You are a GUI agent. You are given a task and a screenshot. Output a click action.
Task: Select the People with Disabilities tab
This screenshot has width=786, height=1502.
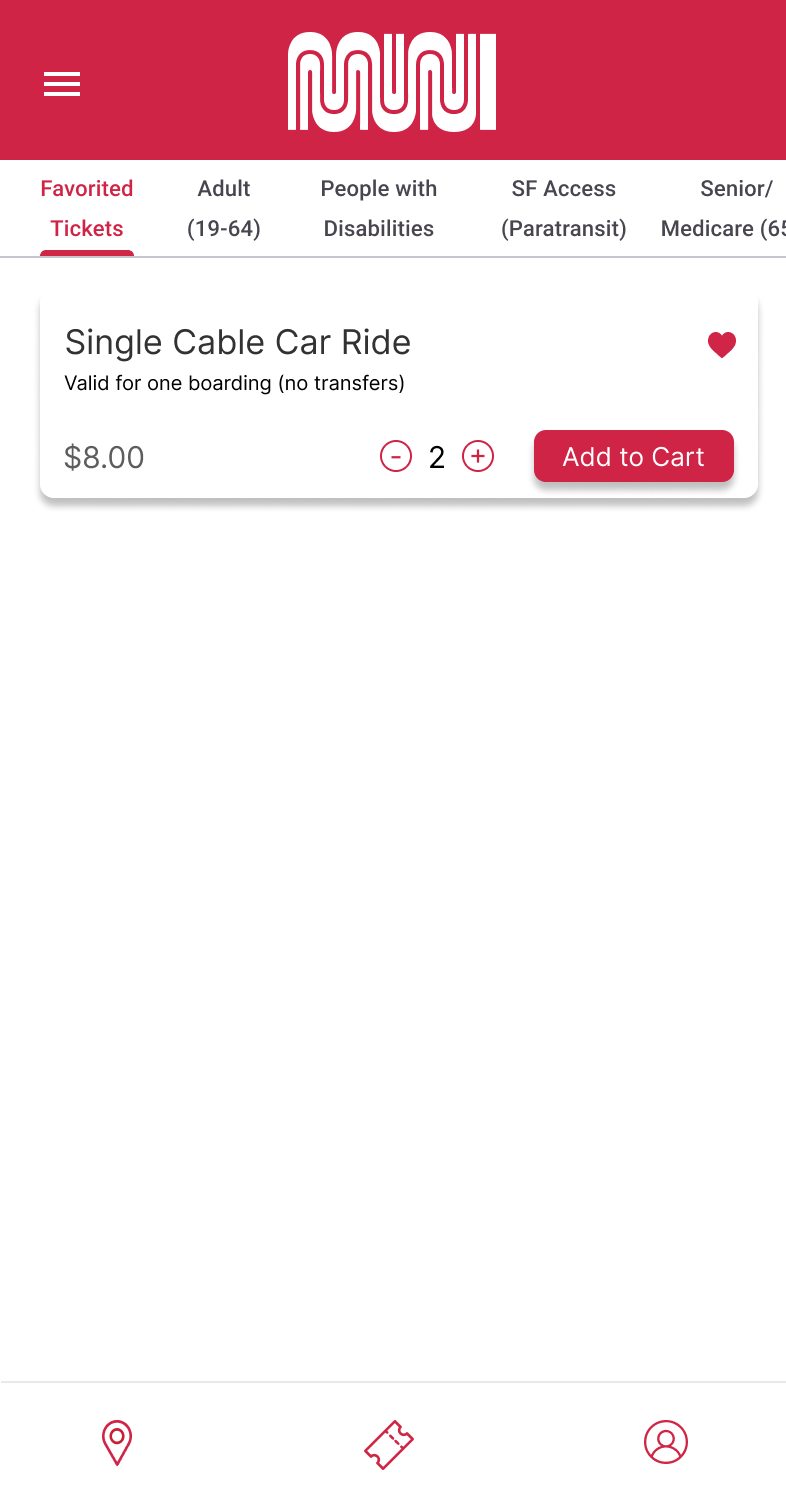click(x=379, y=208)
